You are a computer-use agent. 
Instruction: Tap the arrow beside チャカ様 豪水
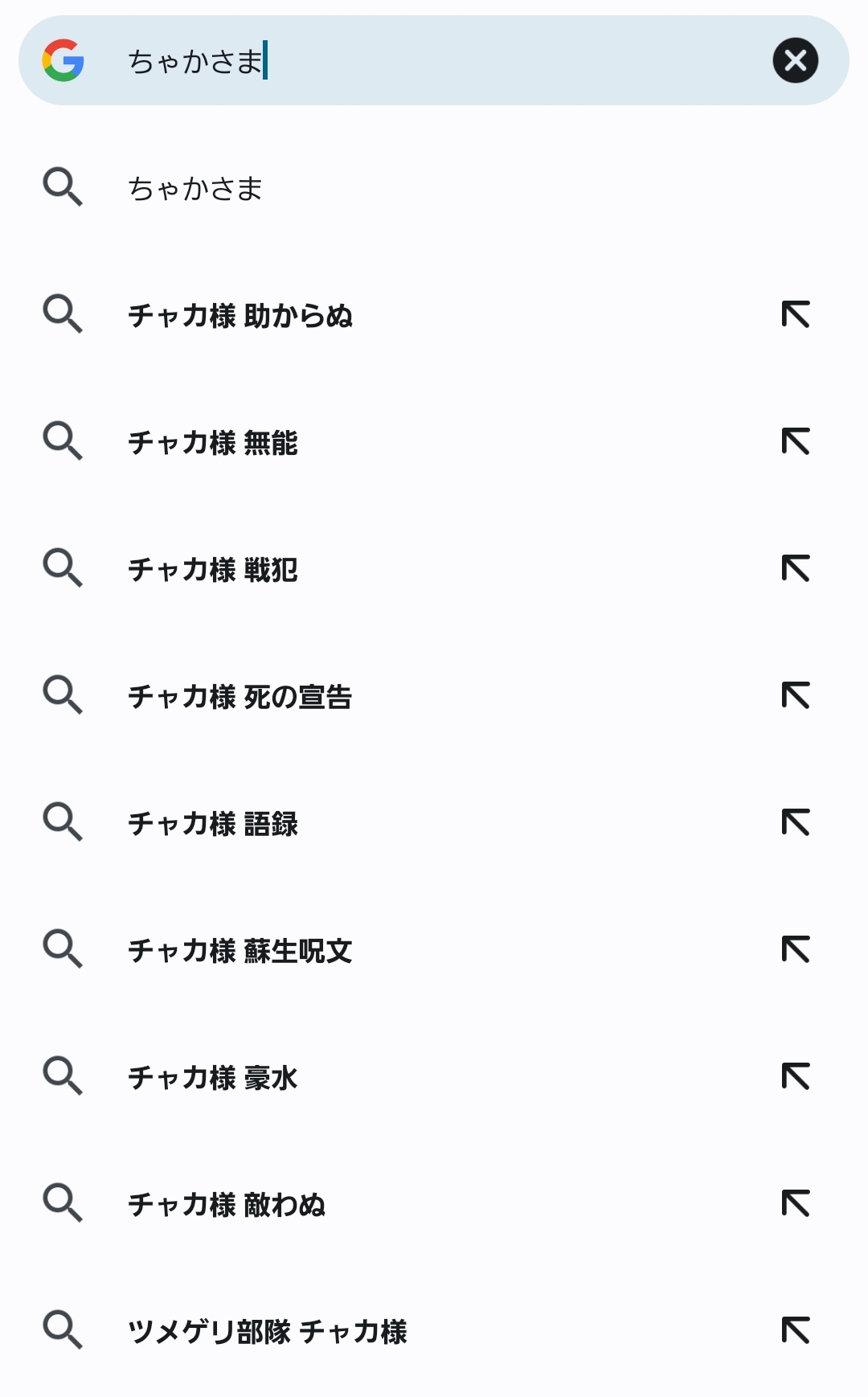(x=795, y=1076)
